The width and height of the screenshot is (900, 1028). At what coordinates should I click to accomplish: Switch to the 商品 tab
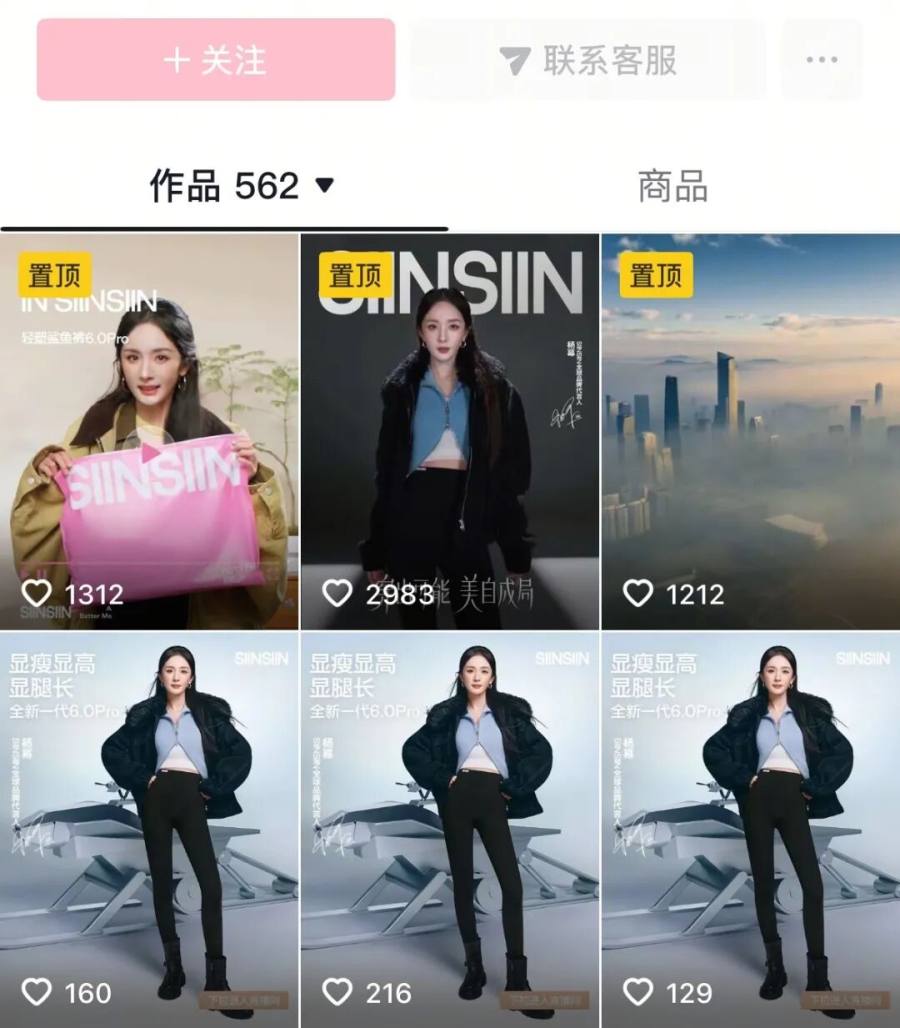[x=672, y=187]
